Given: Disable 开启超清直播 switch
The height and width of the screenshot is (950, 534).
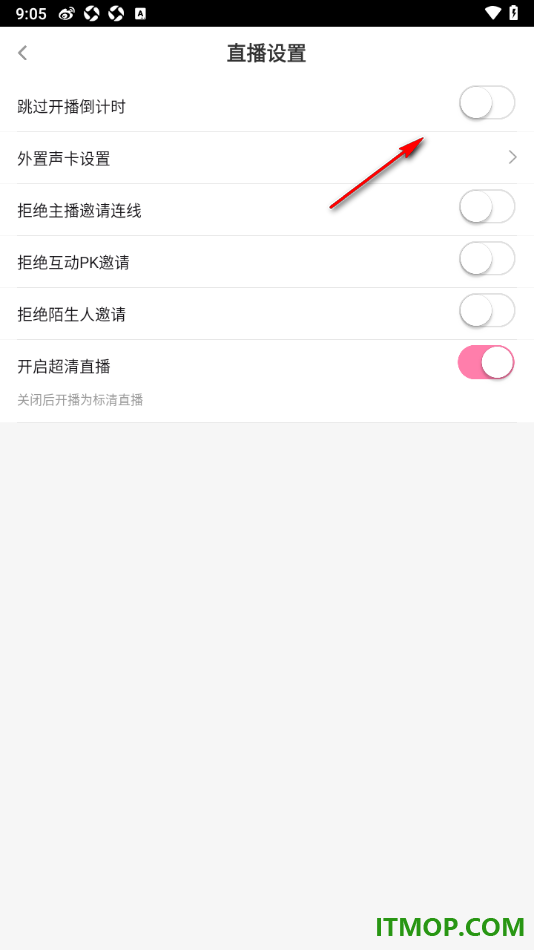Looking at the screenshot, I should pos(487,363).
